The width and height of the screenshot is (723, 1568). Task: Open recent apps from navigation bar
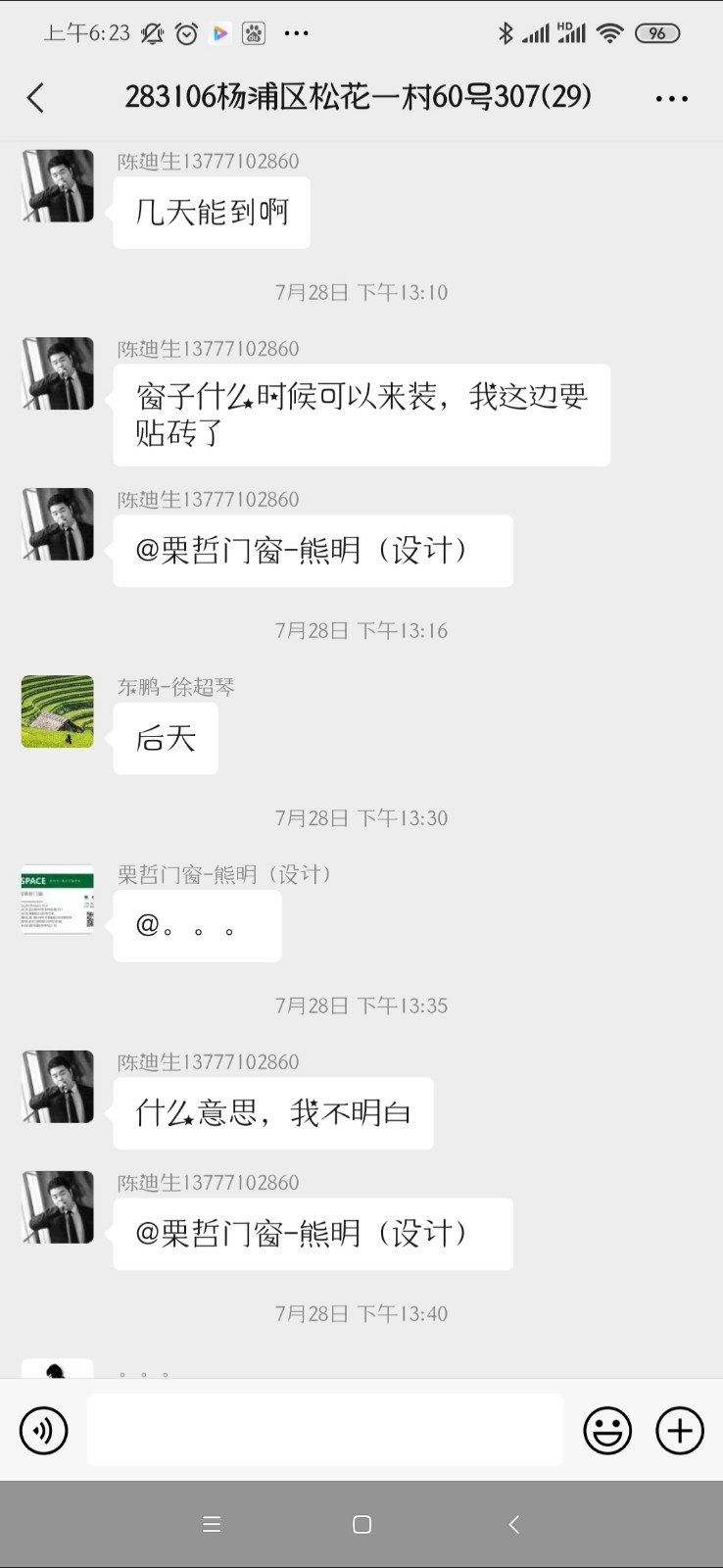[212, 1524]
